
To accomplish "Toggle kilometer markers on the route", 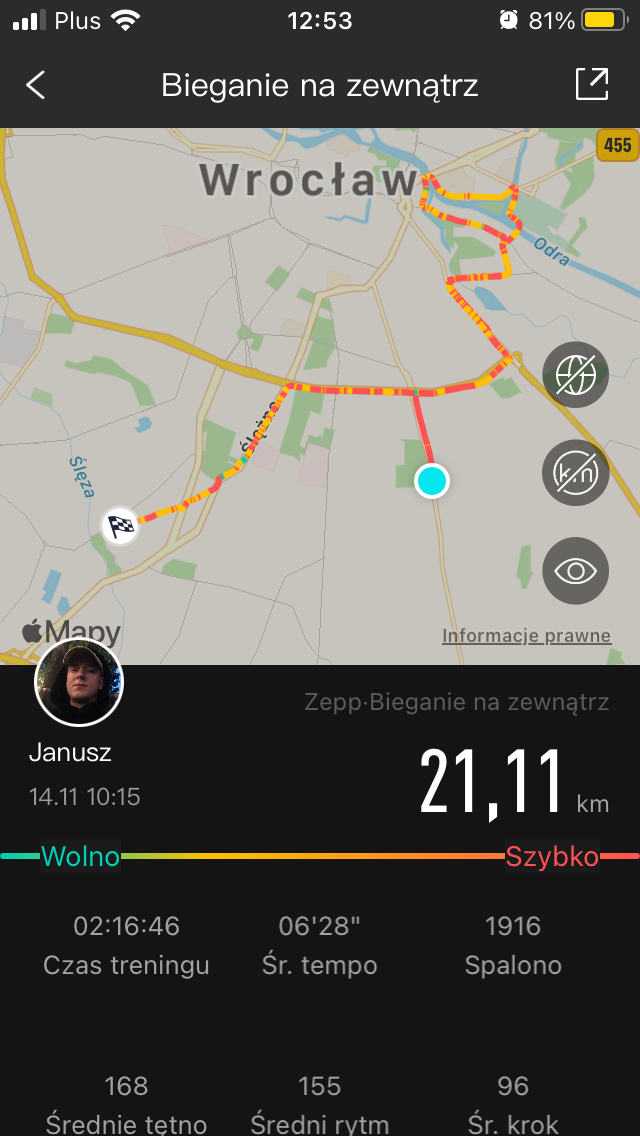I will point(575,473).
